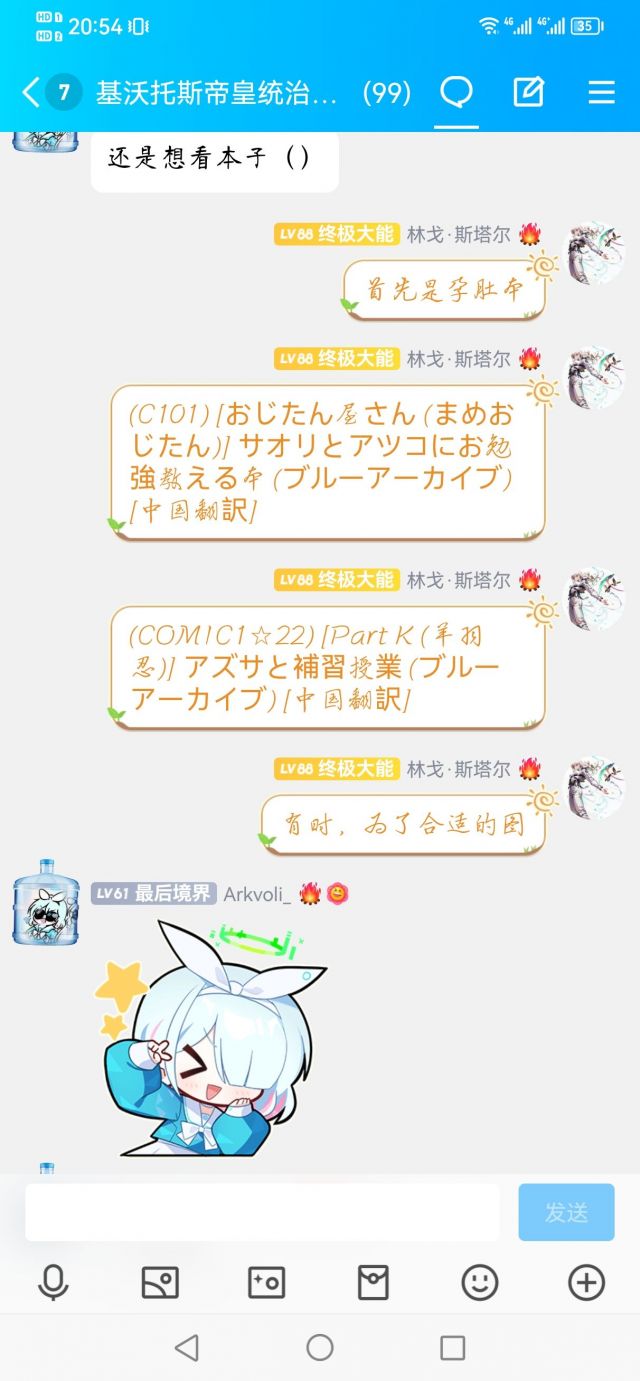Open the emoji picker smiley icon
The height and width of the screenshot is (1381, 640).
pyautogui.click(x=480, y=1282)
